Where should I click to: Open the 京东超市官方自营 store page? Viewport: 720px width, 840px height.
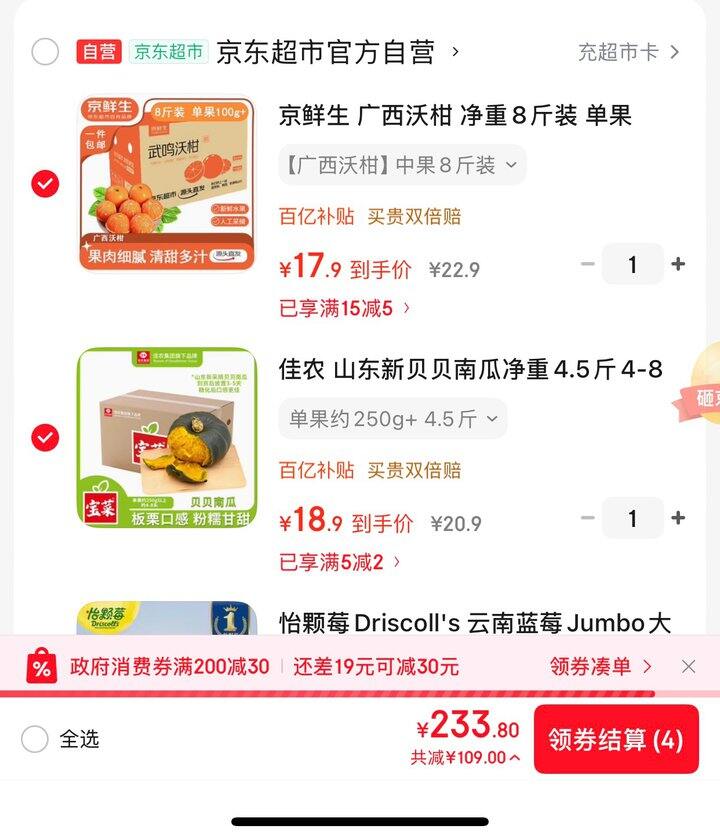click(326, 51)
